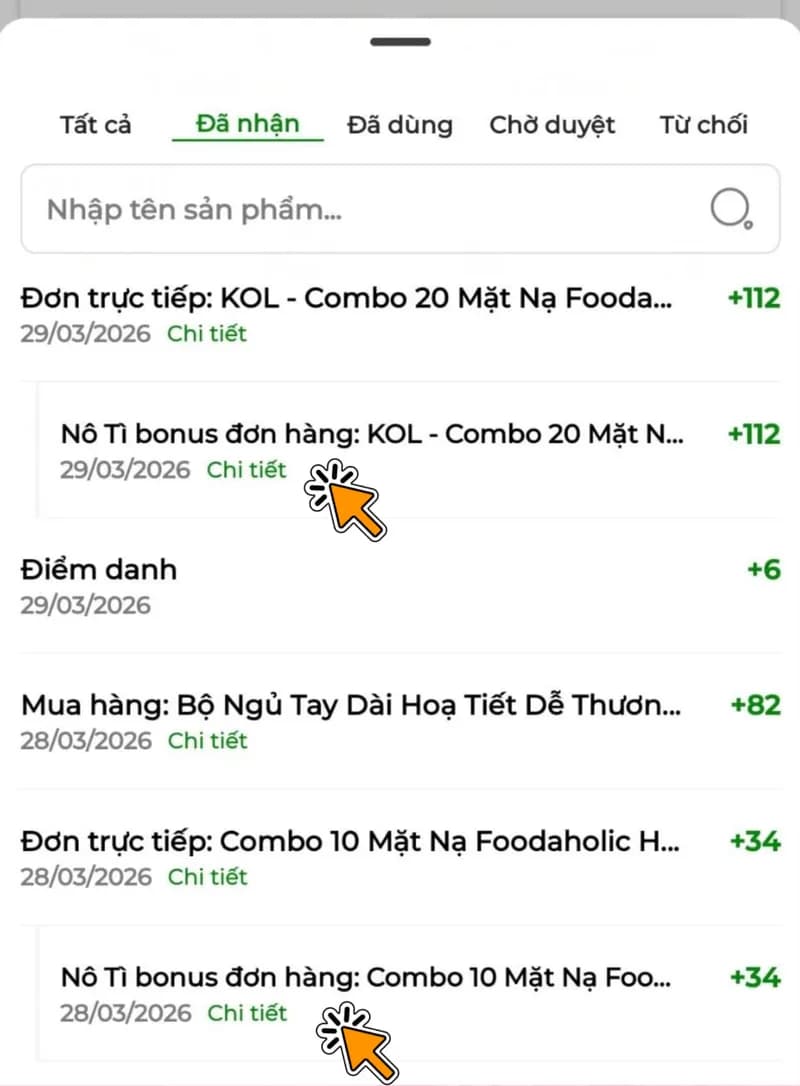
Task: Show the Chờ duyệt tab
Action: point(552,125)
